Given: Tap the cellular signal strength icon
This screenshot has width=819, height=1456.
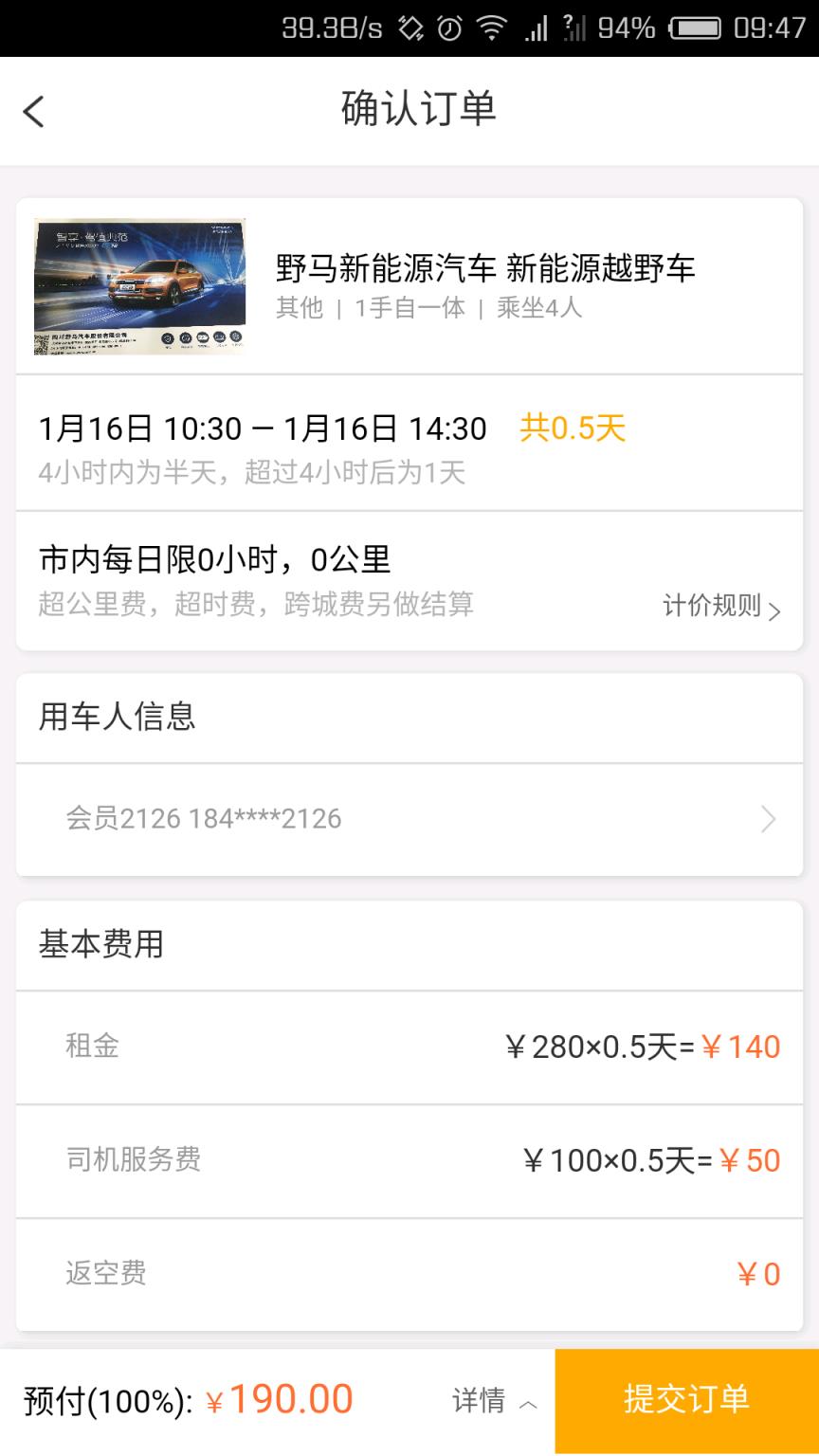Looking at the screenshot, I should [537, 27].
